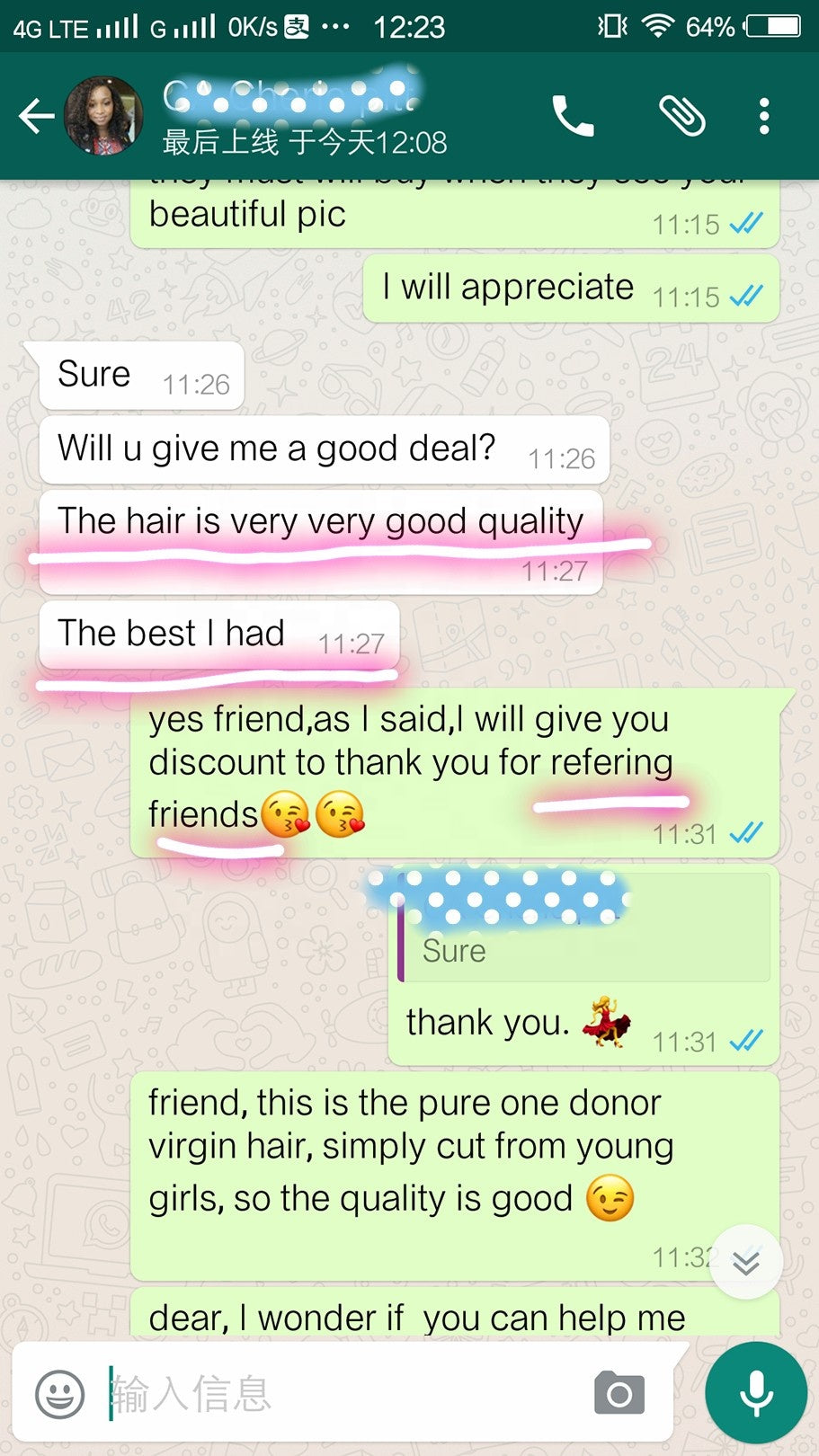The image size is (819, 1456).
Task: Open the contact's profile picture
Action: 103,116
